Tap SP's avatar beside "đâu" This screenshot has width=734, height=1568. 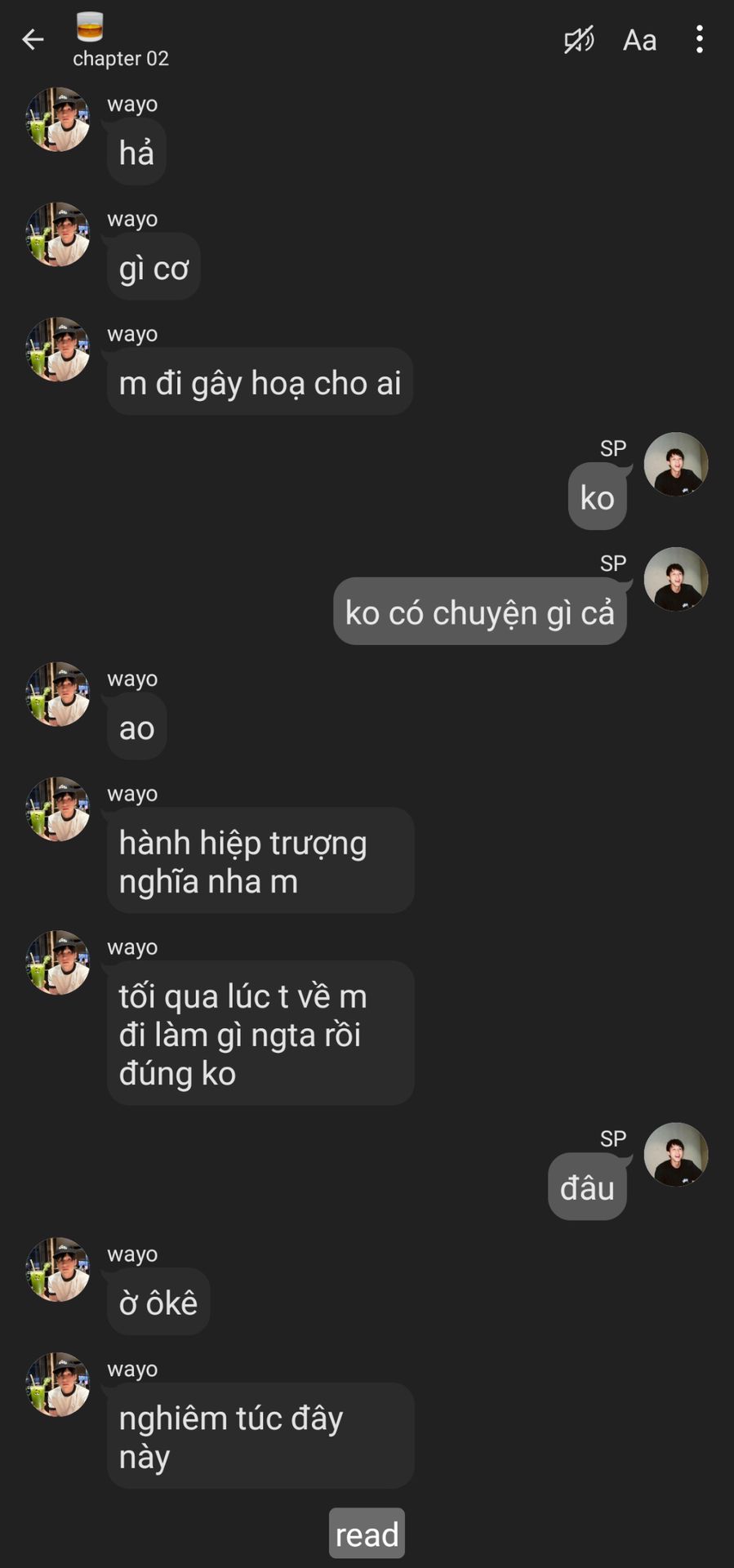pos(676,1154)
